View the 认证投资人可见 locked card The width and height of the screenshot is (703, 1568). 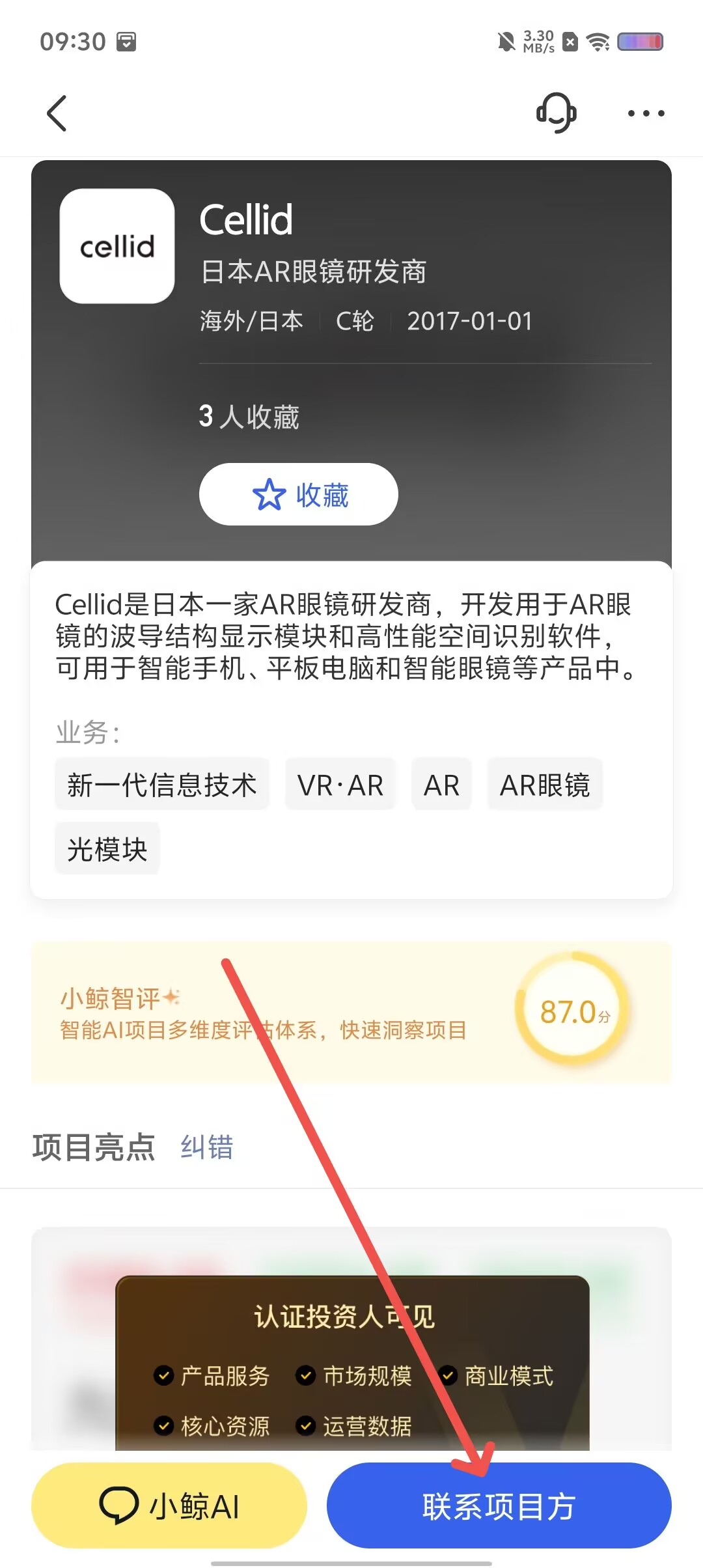pos(352,1361)
